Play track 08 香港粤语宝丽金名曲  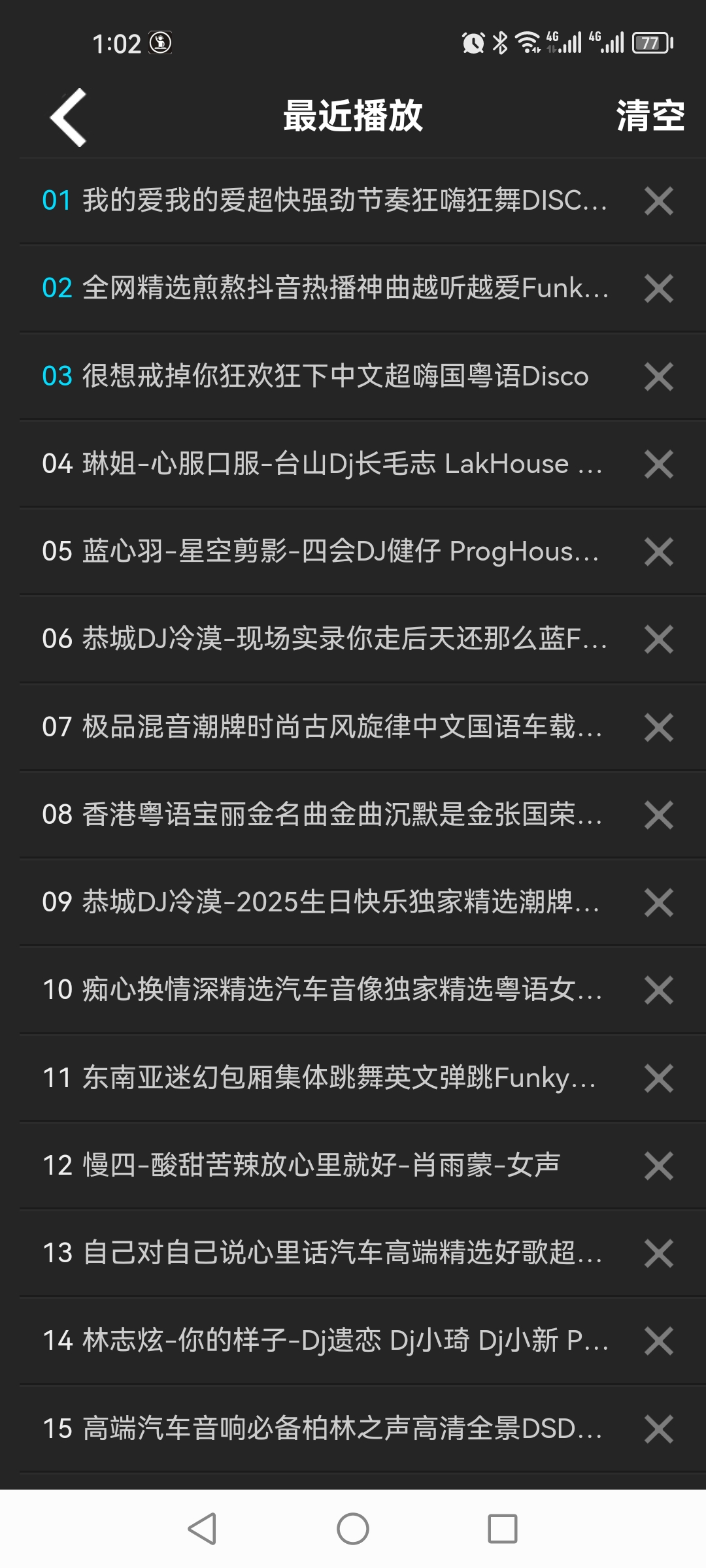[322, 815]
